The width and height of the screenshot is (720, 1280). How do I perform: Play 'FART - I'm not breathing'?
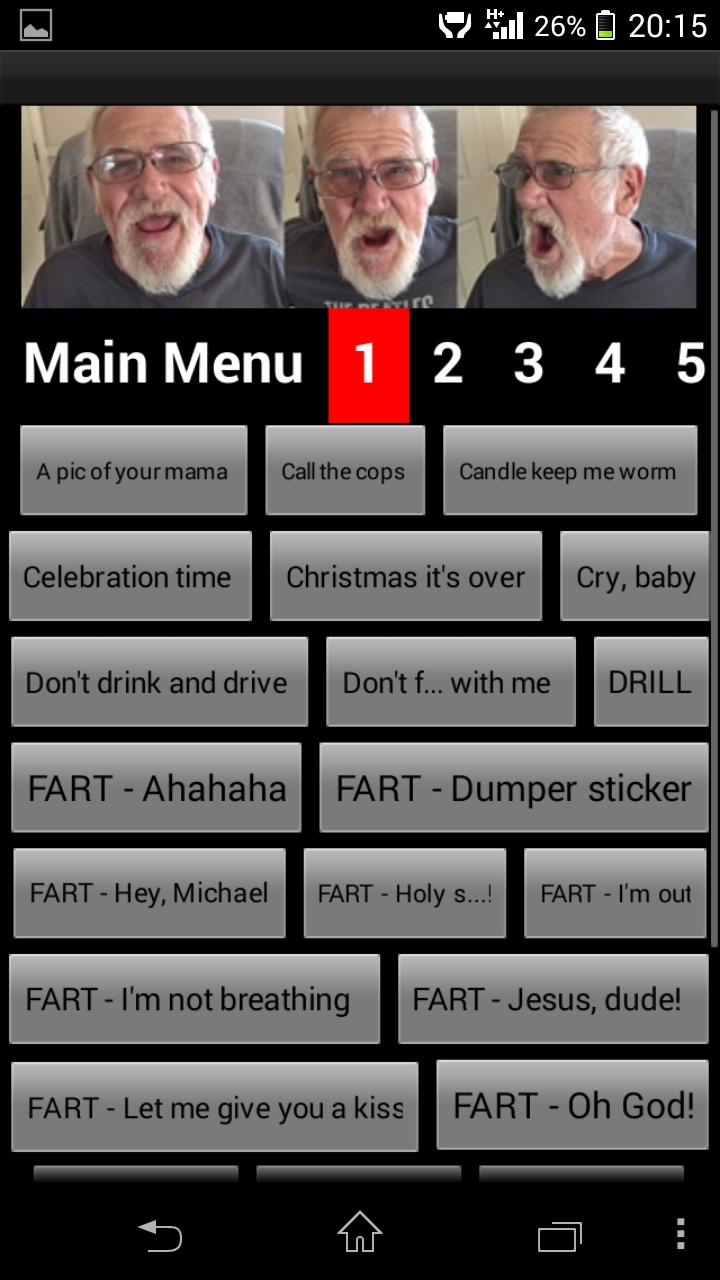coord(194,999)
